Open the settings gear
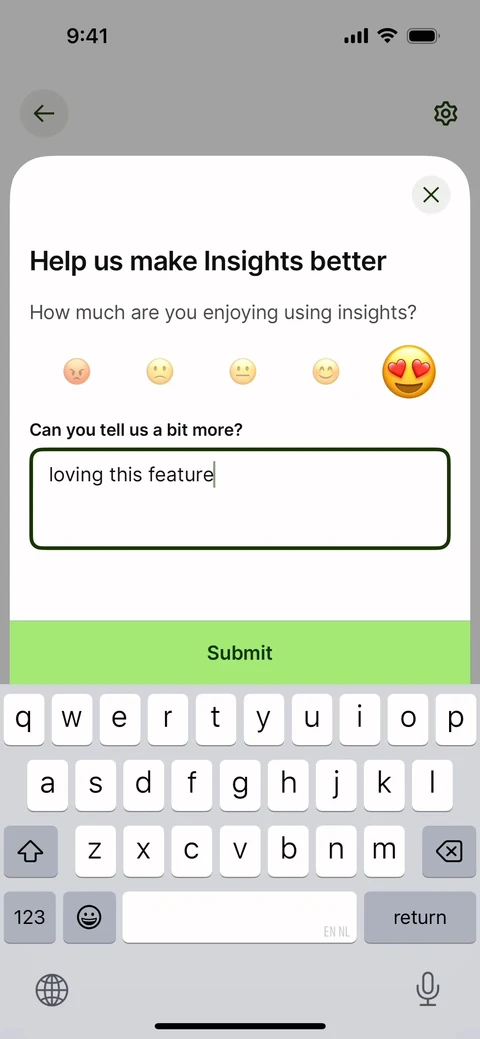The height and width of the screenshot is (1039, 480). point(446,113)
